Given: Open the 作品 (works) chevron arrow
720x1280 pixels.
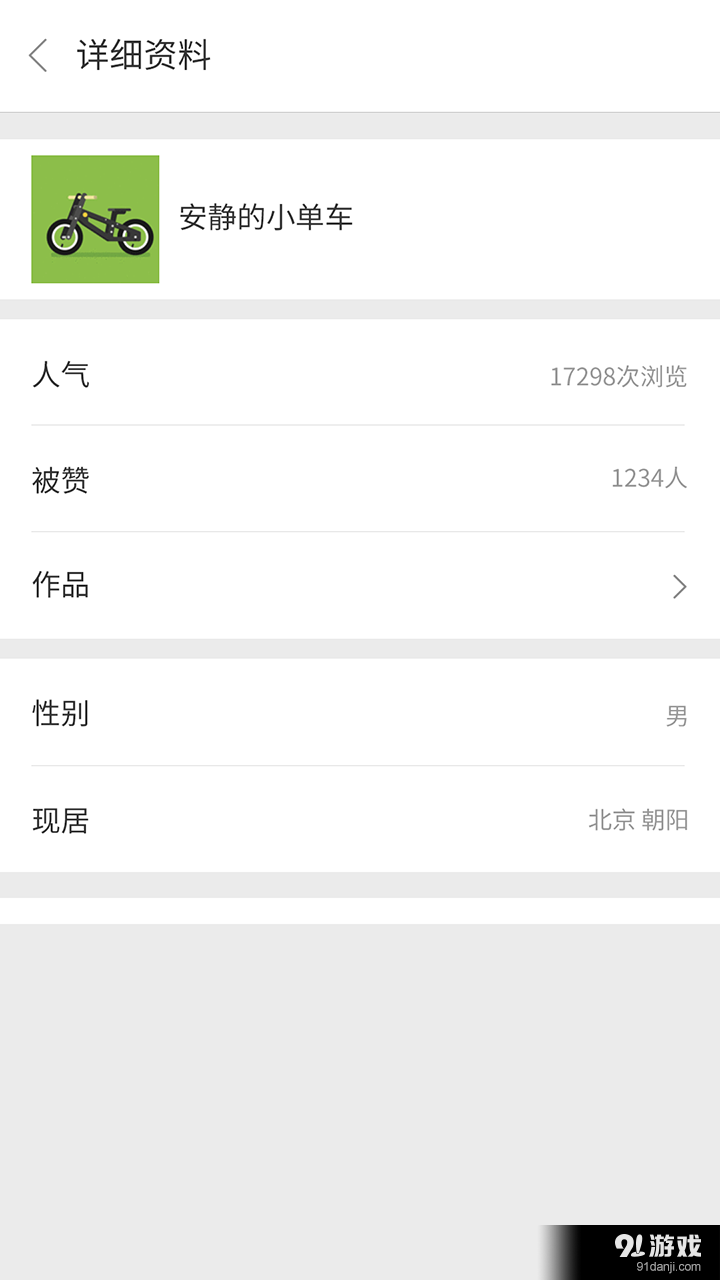Looking at the screenshot, I should (679, 586).
